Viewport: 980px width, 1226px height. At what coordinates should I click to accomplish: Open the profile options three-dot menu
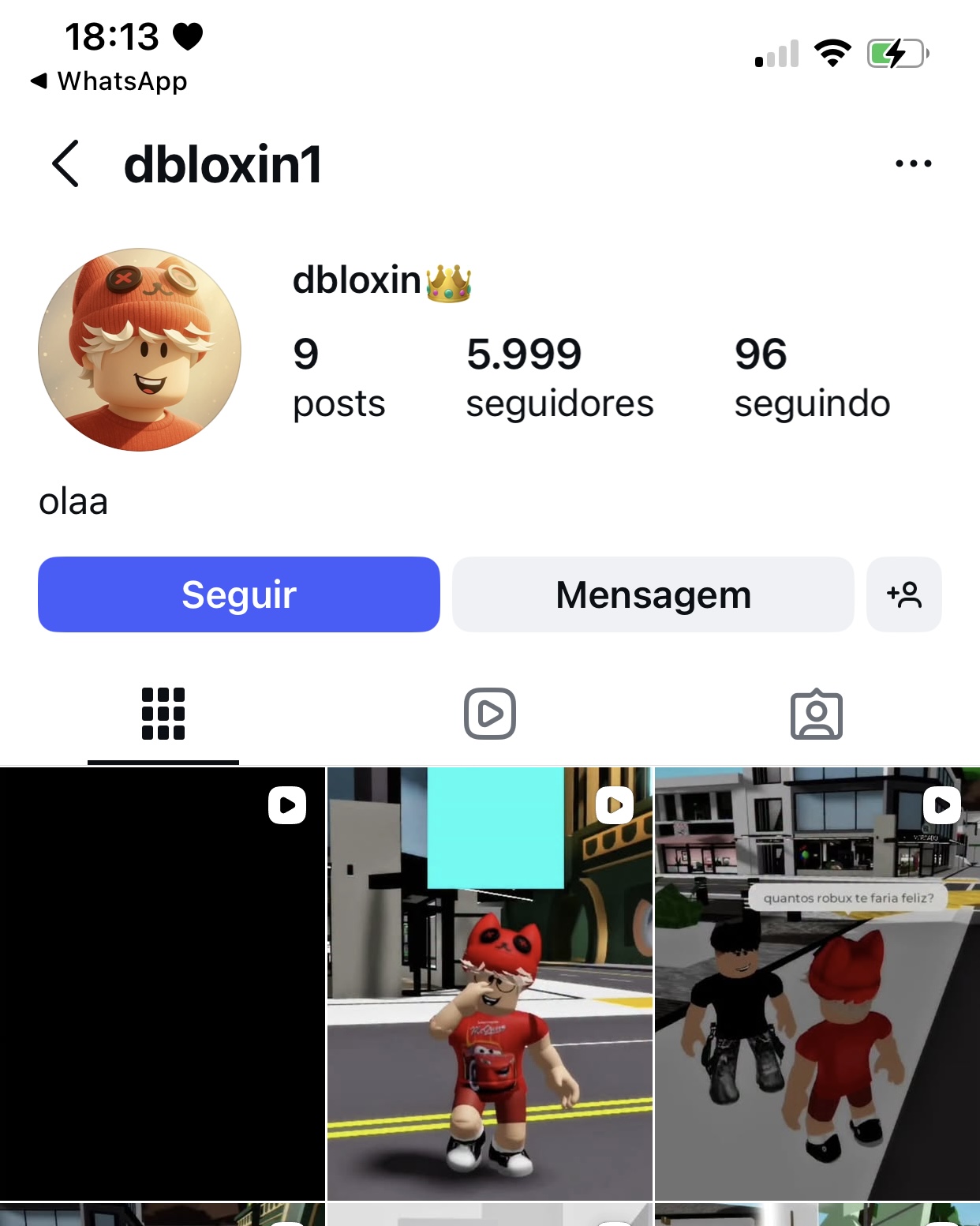pyautogui.click(x=913, y=163)
